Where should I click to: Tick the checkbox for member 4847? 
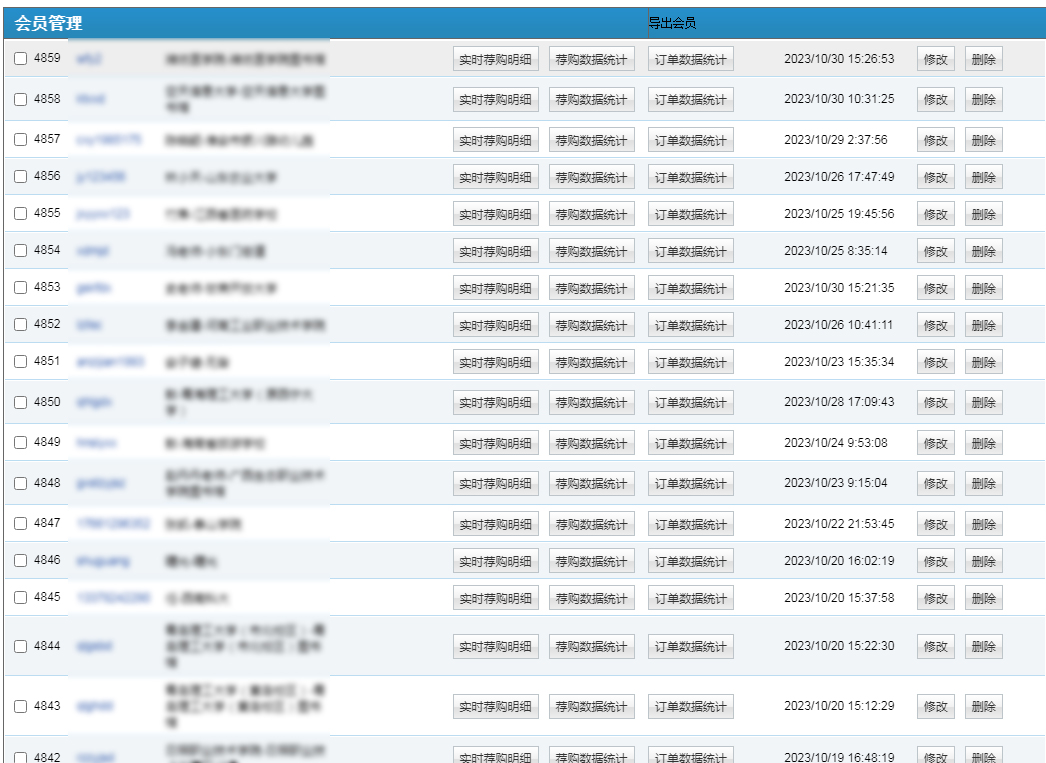tap(21, 524)
